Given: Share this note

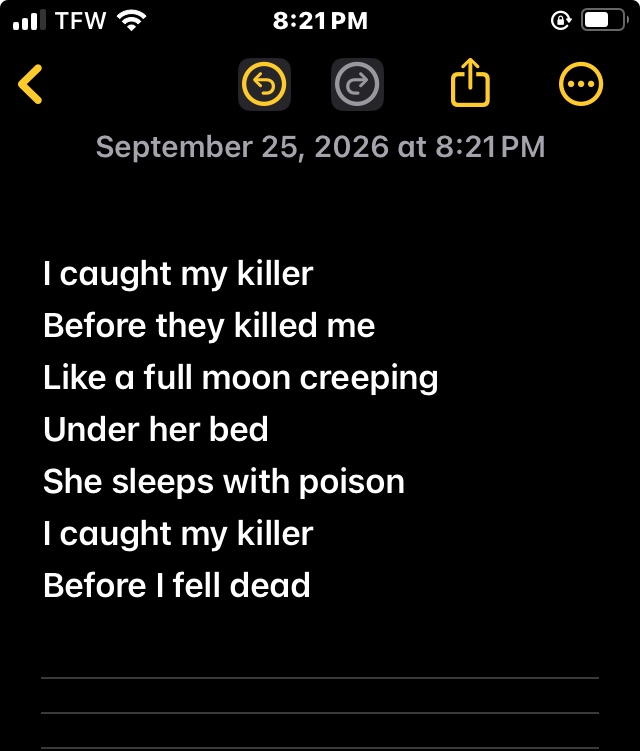Looking at the screenshot, I should point(470,82).
